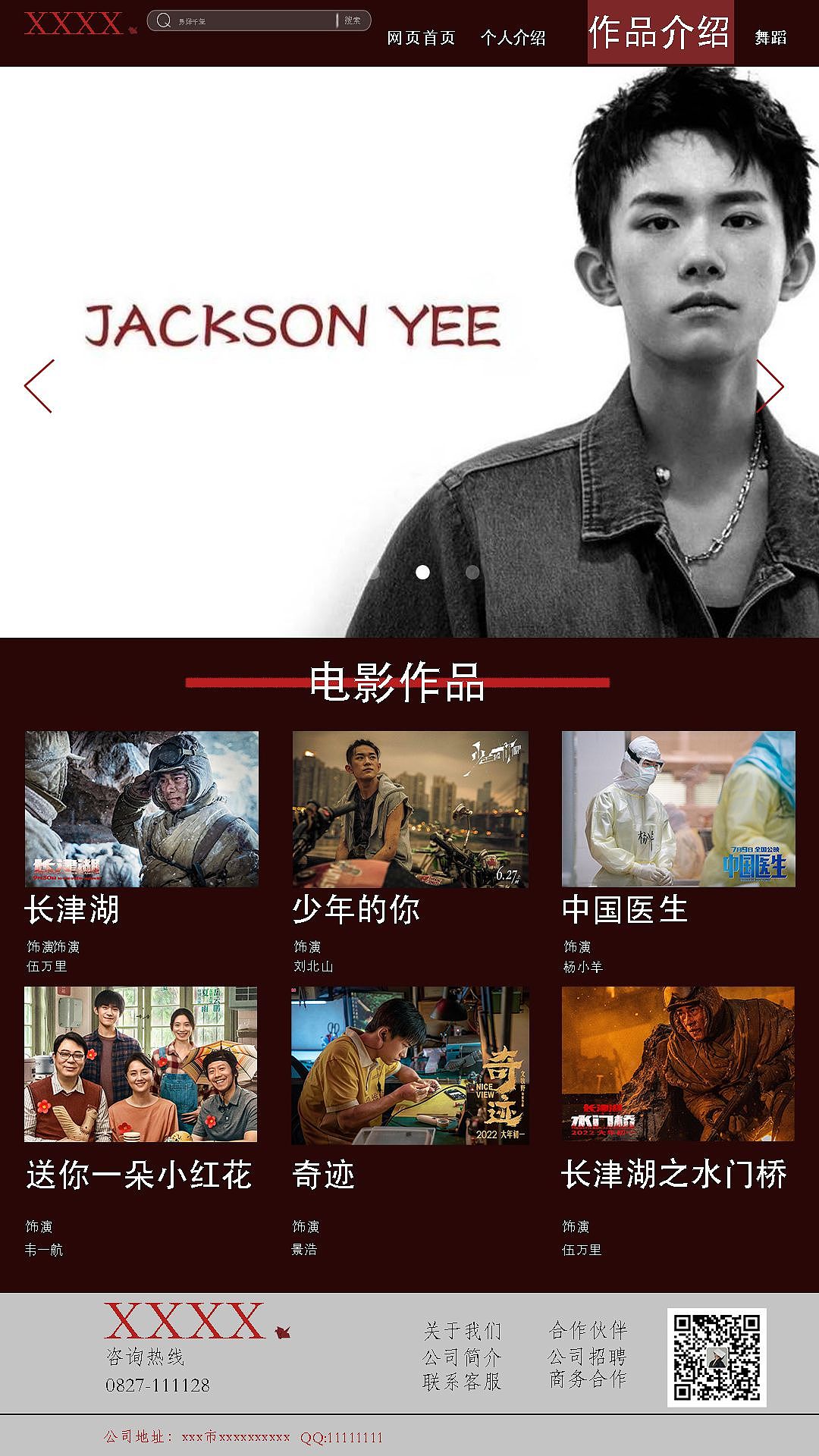Advance the banner with the right arrow
Viewport: 819px width, 1456px height.
(x=770, y=386)
